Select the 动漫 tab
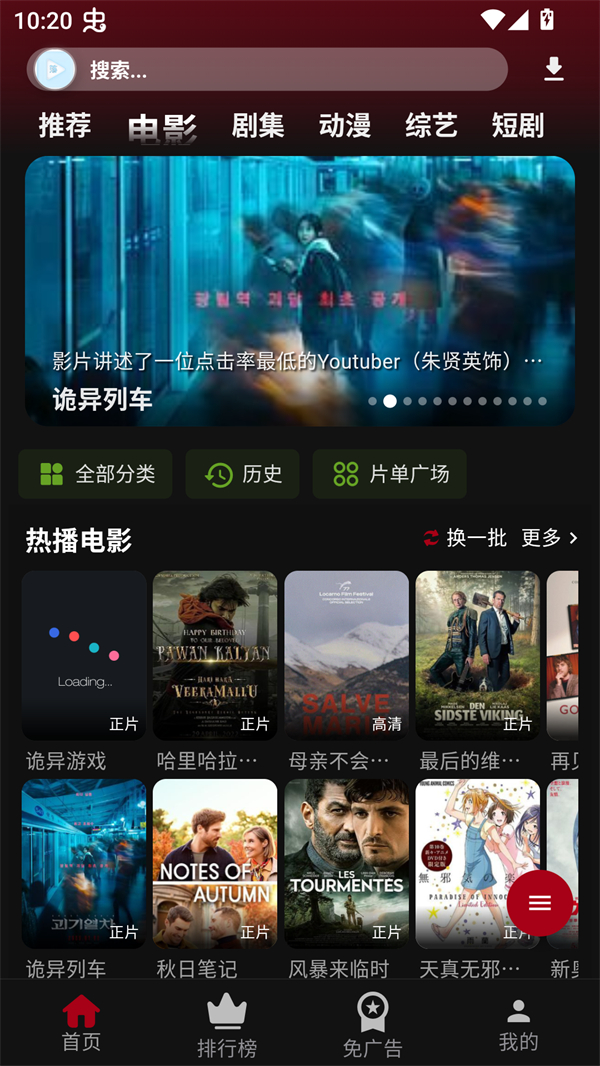Screen dimensions: 600x1066 (x=345, y=125)
